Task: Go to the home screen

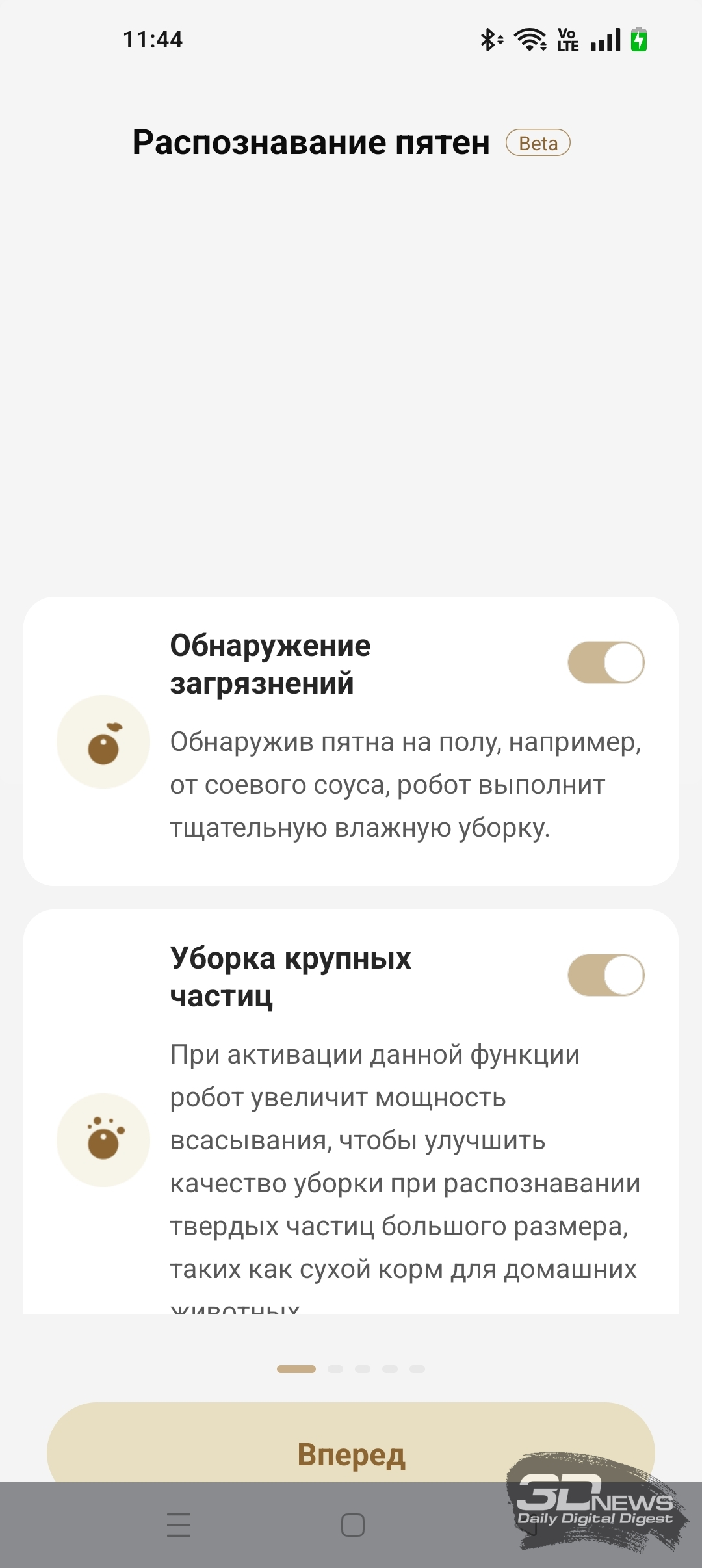Action: click(x=353, y=1524)
